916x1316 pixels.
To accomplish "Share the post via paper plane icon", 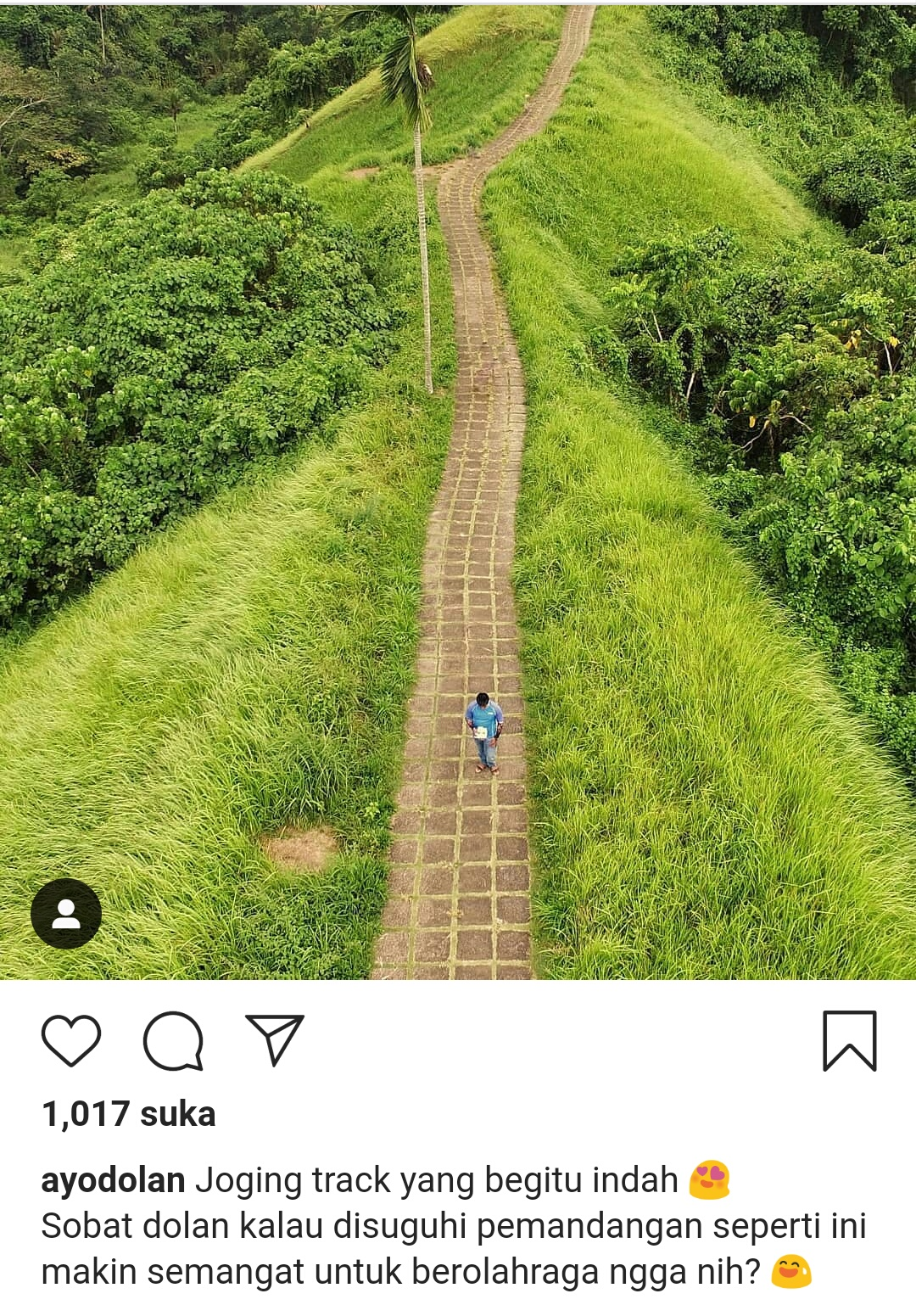I will coord(275,1039).
